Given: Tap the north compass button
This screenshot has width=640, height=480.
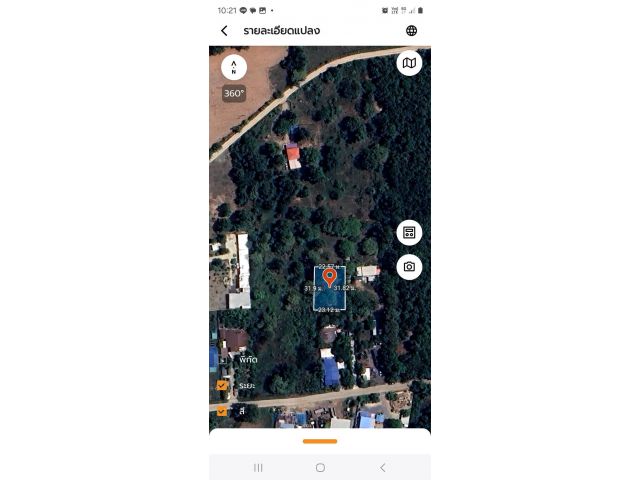Looking at the screenshot, I should pos(234,67).
